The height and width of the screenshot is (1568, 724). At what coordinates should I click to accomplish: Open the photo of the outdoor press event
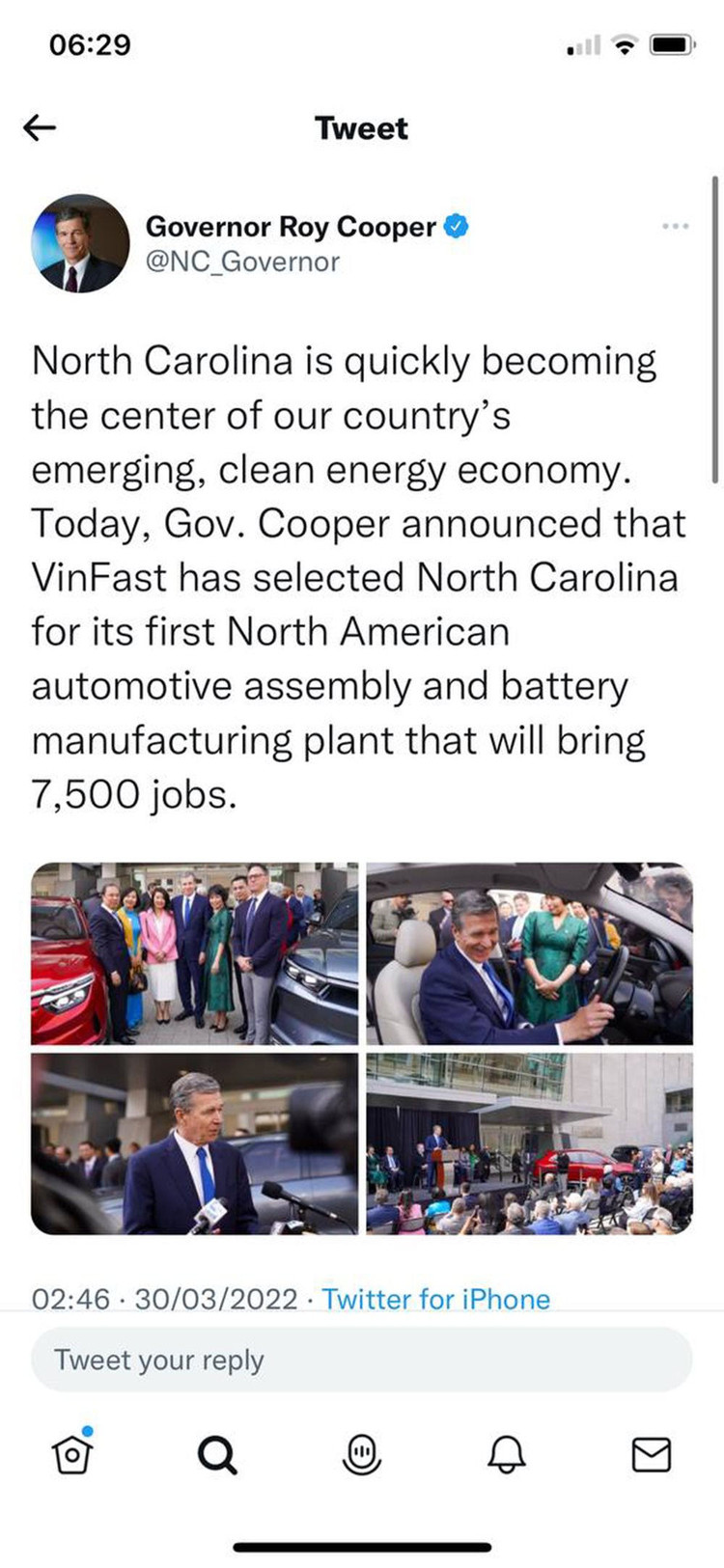click(x=529, y=1143)
